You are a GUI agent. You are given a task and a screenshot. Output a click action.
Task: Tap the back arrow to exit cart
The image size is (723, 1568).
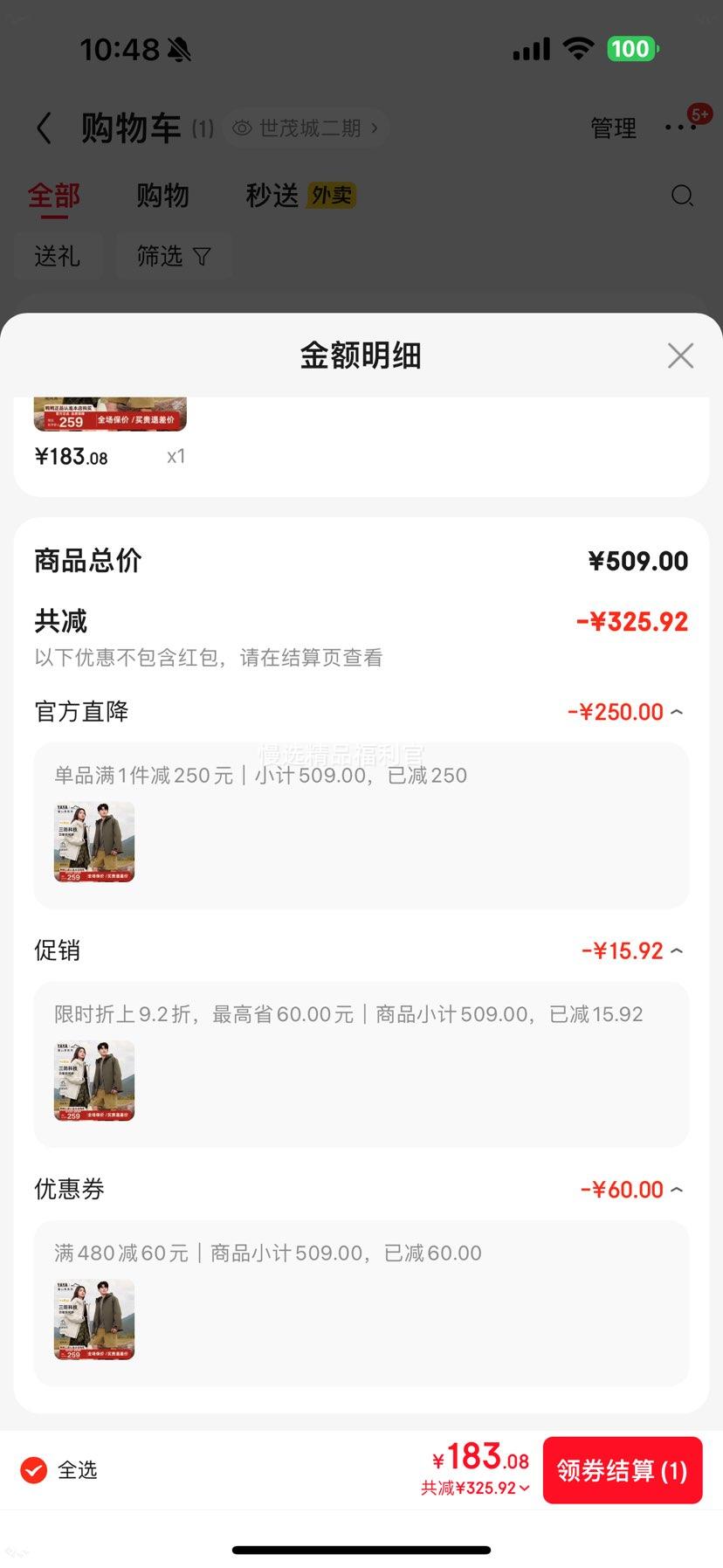pos(45,128)
